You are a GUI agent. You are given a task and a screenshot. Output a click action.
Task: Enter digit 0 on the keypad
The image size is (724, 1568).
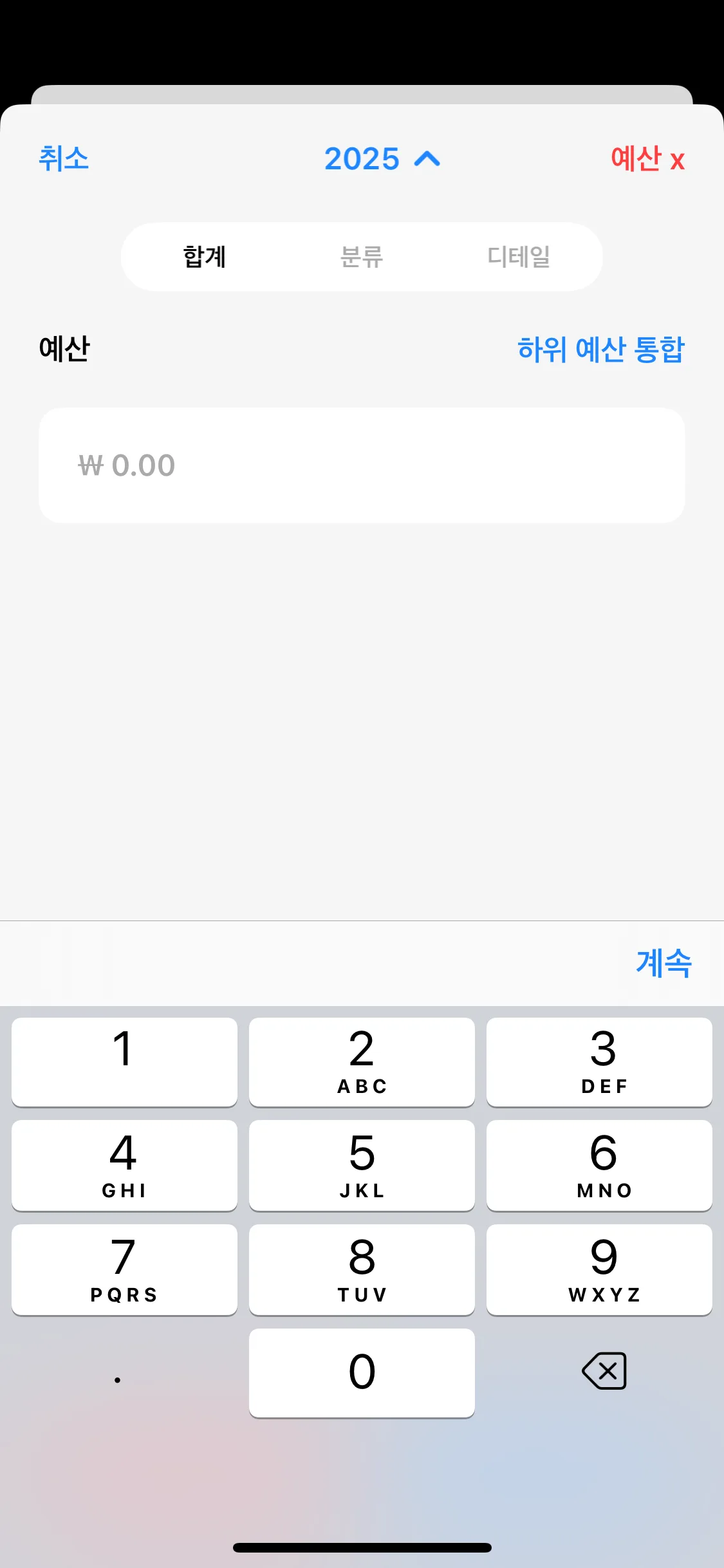coord(362,1372)
